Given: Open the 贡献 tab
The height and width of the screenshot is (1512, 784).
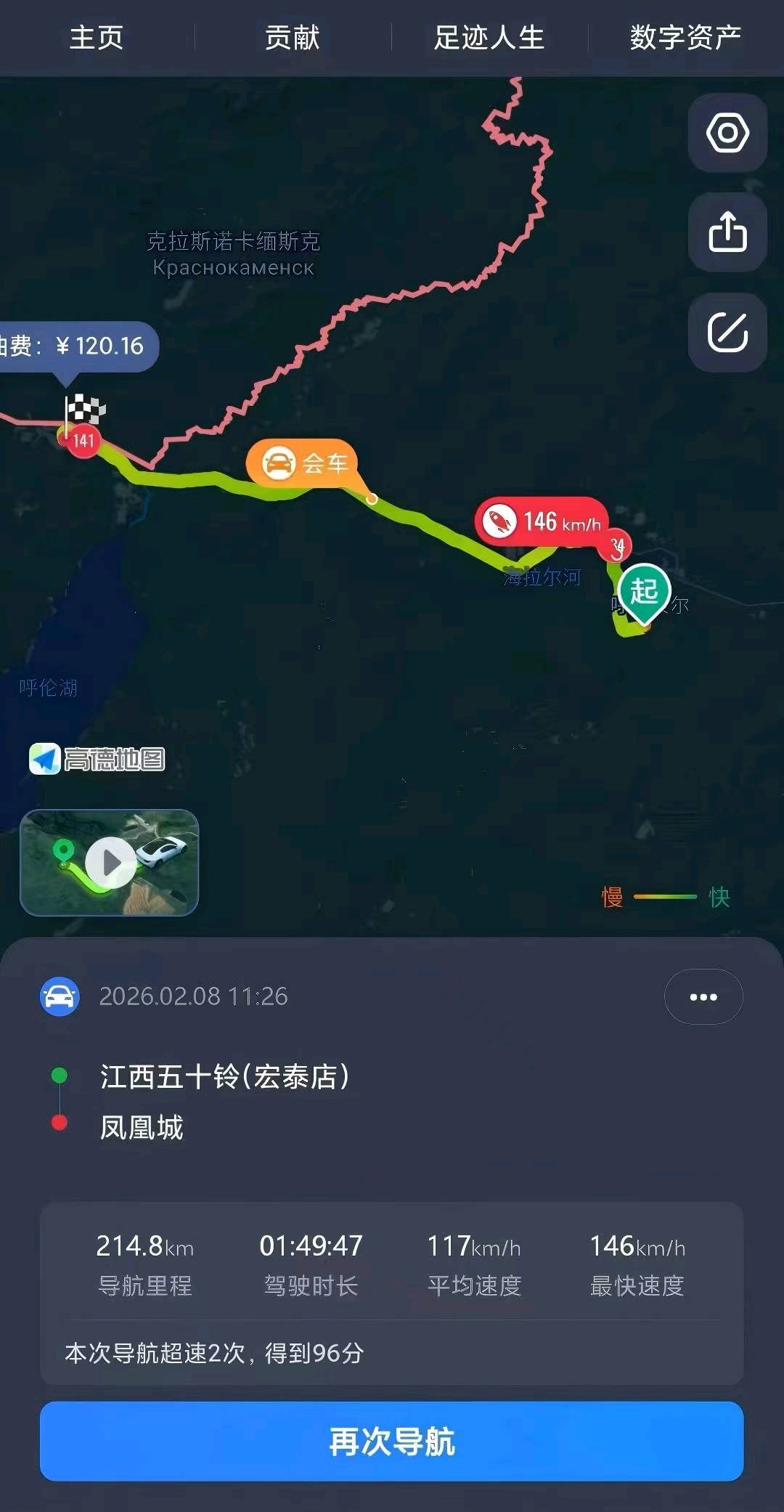Looking at the screenshot, I should click(x=293, y=38).
